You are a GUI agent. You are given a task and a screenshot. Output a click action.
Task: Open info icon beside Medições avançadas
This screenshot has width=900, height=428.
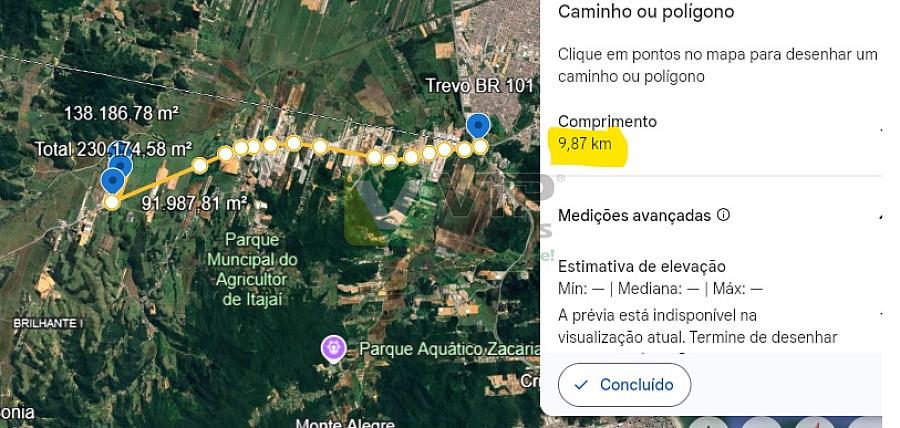723,215
